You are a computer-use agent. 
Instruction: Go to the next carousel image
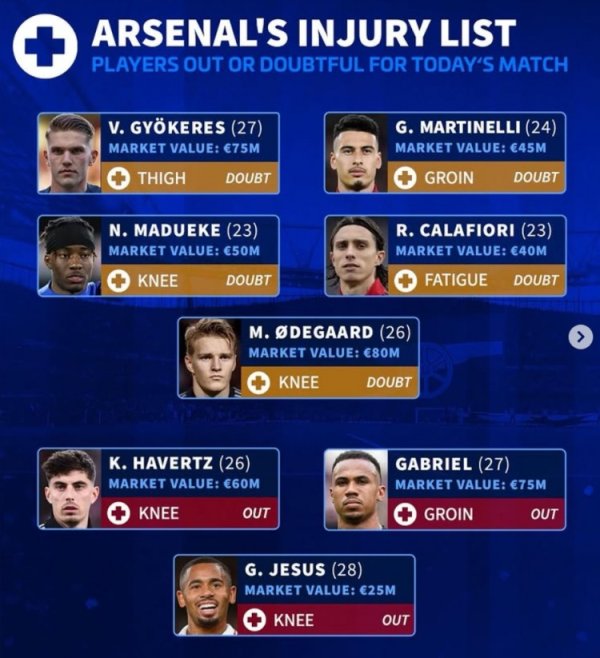click(x=580, y=338)
